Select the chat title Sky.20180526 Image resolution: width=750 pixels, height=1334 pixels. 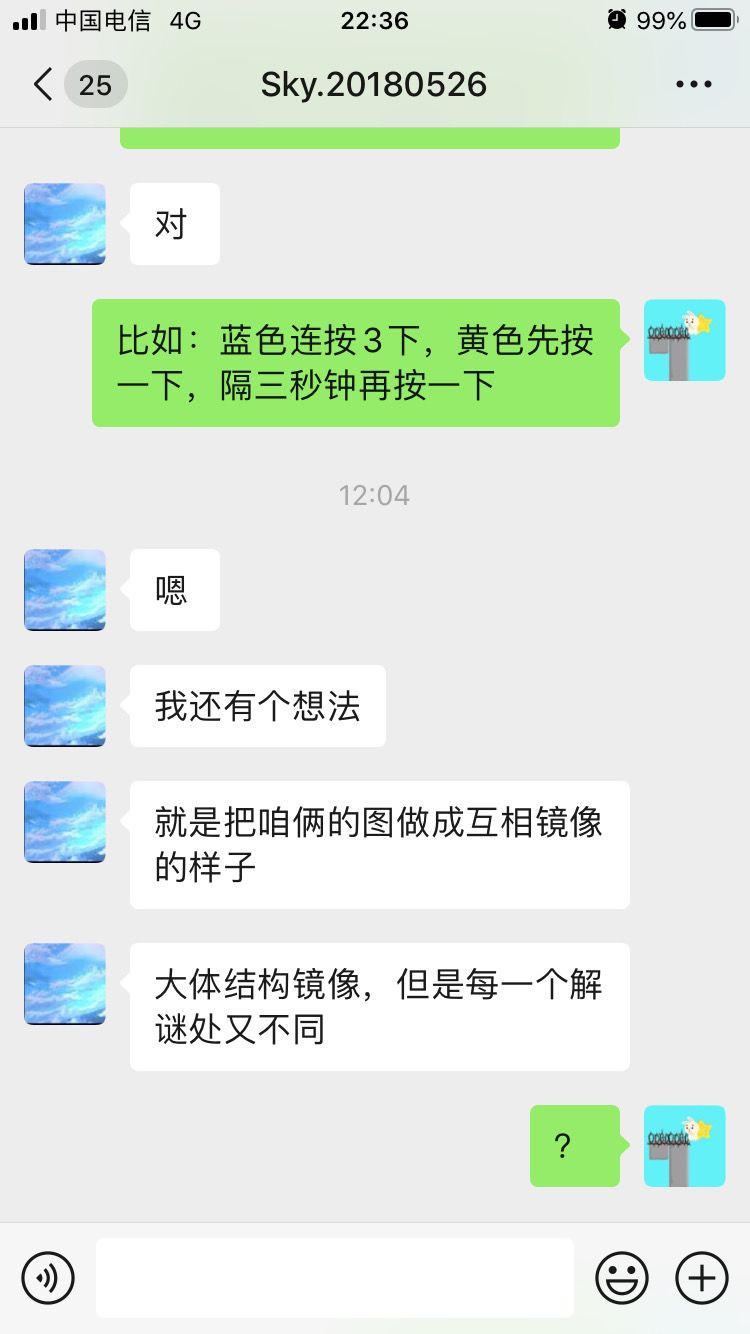click(373, 84)
